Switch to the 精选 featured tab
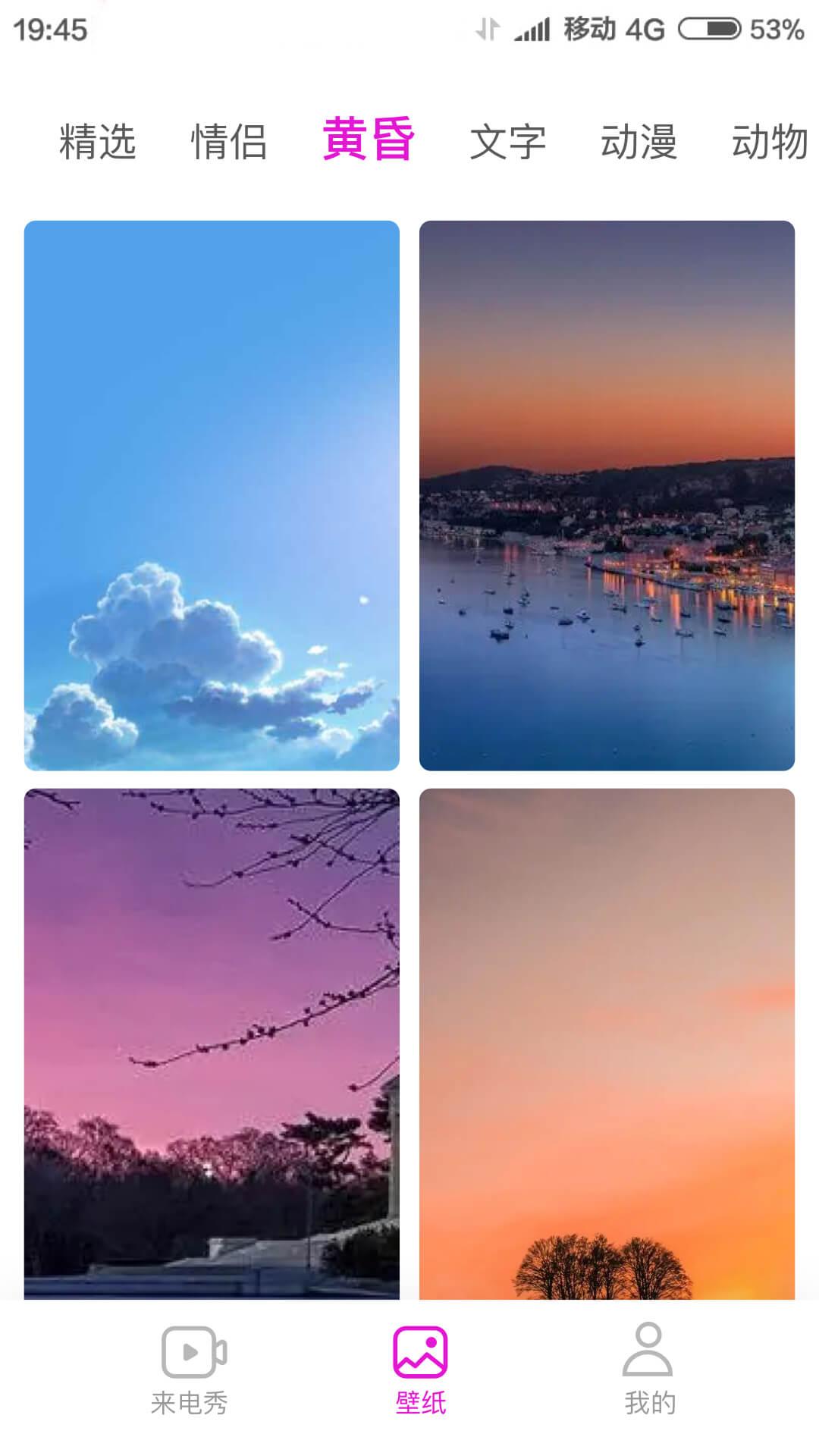The width and height of the screenshot is (819, 1456). tap(97, 141)
